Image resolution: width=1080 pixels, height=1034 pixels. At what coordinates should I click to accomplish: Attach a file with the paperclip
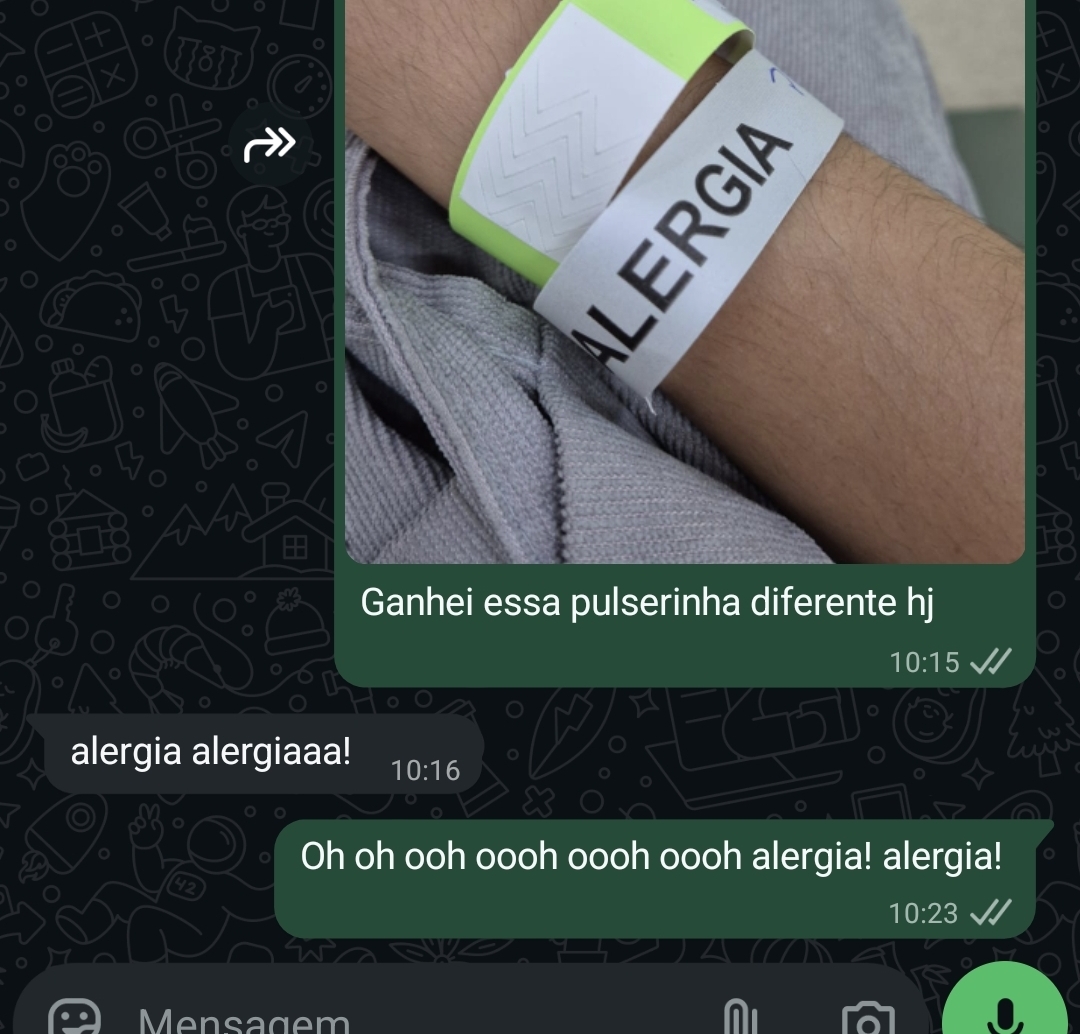[738, 1017]
